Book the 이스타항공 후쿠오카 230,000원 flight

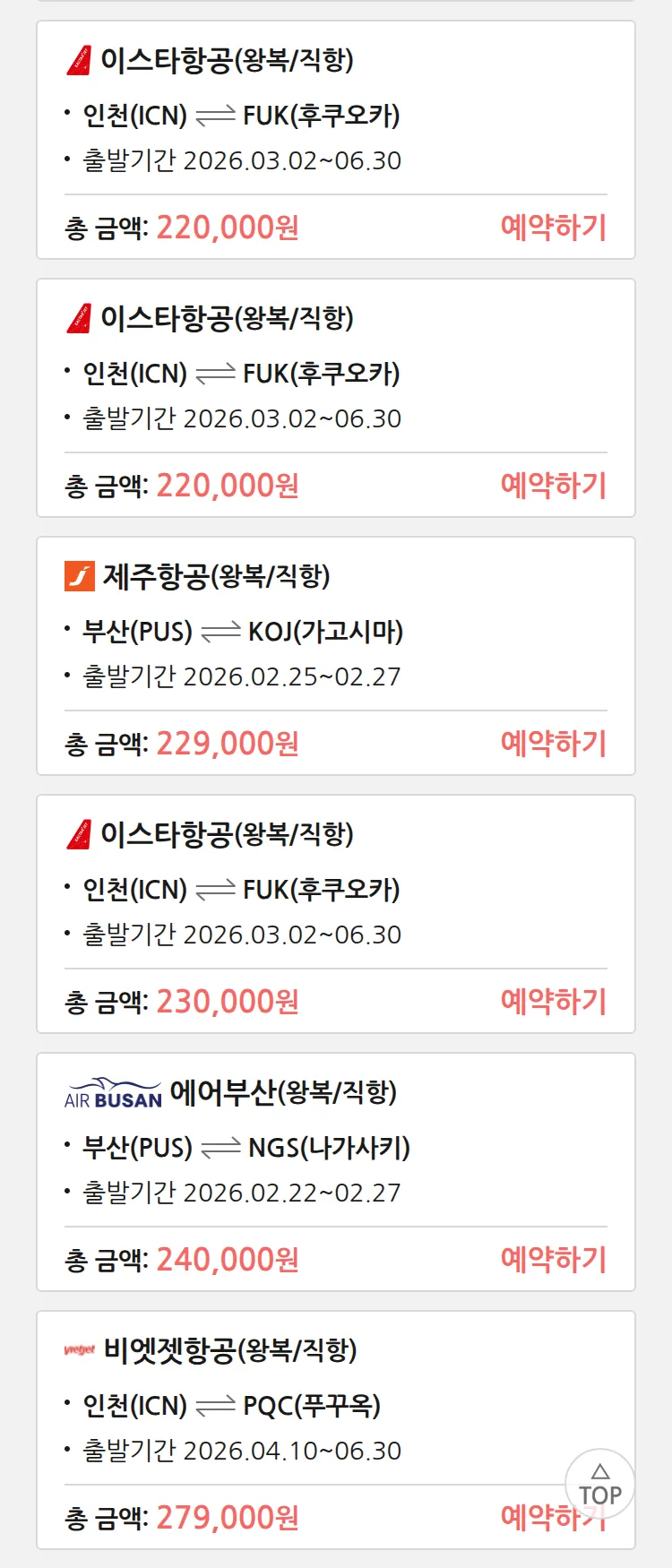pyautogui.click(x=553, y=1001)
